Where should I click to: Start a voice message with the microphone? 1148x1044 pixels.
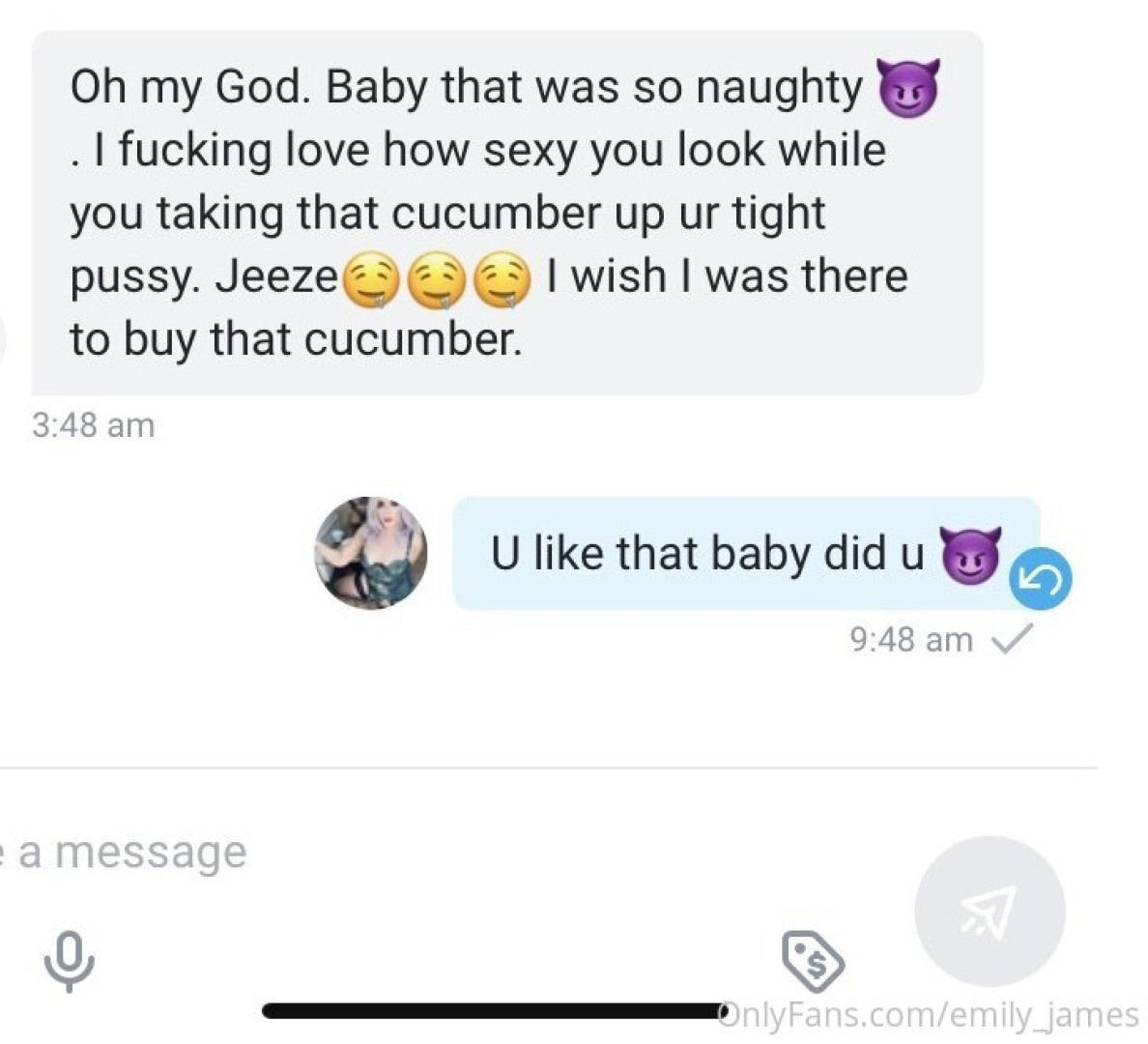(x=70, y=960)
